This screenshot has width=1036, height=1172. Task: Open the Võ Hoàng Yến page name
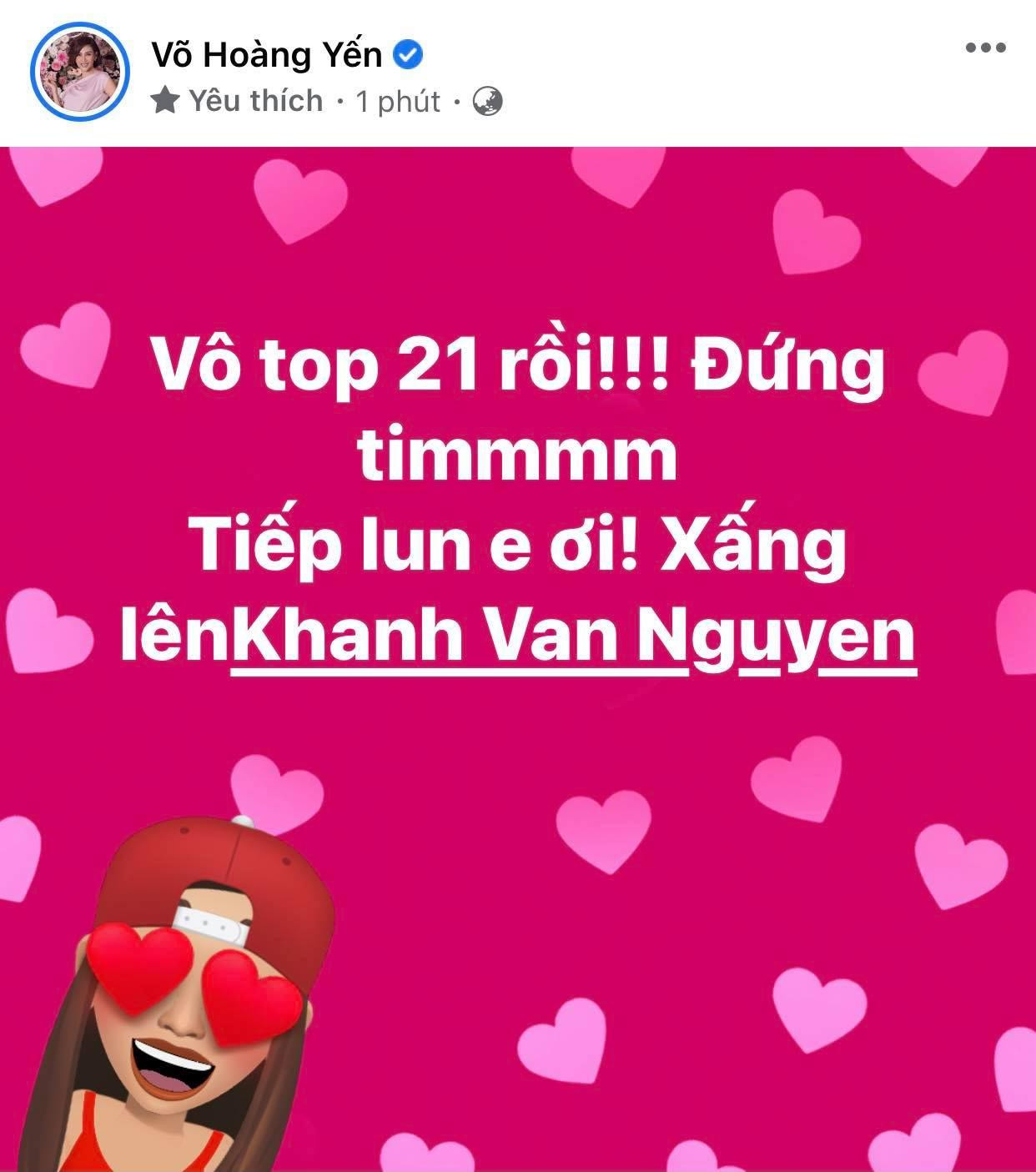click(266, 55)
